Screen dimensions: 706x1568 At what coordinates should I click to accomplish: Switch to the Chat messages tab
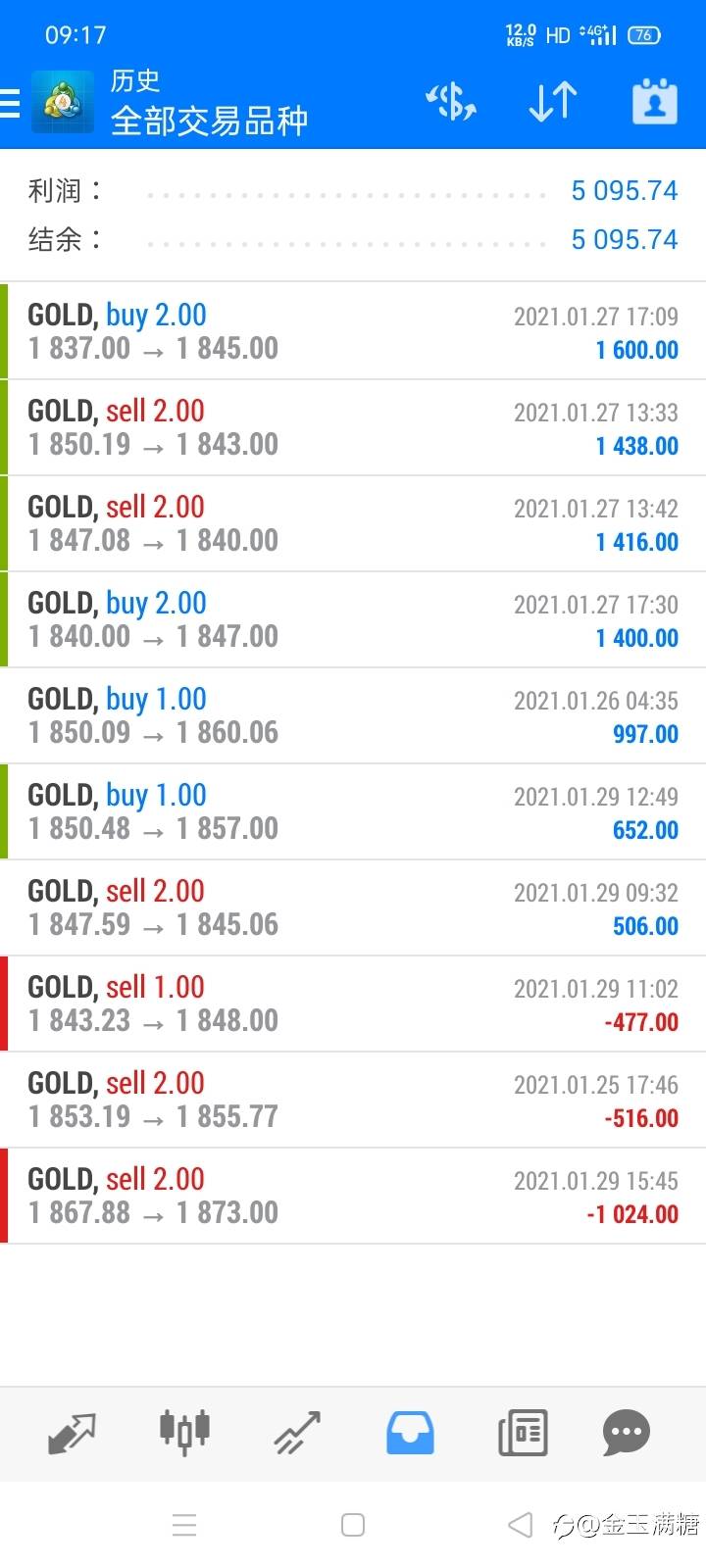626,1433
